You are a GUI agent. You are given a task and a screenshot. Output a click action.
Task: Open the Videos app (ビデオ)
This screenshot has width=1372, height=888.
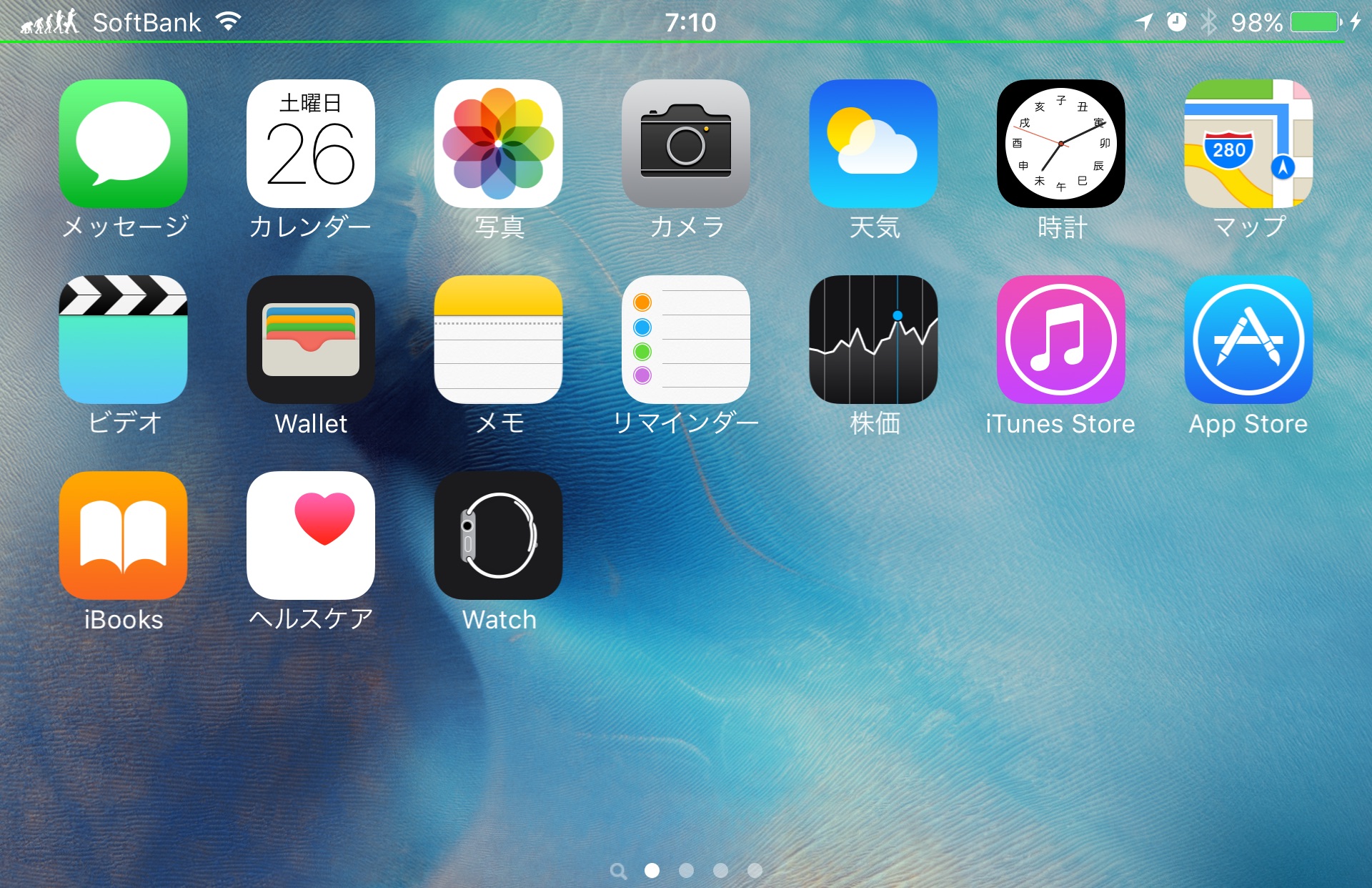[x=123, y=340]
